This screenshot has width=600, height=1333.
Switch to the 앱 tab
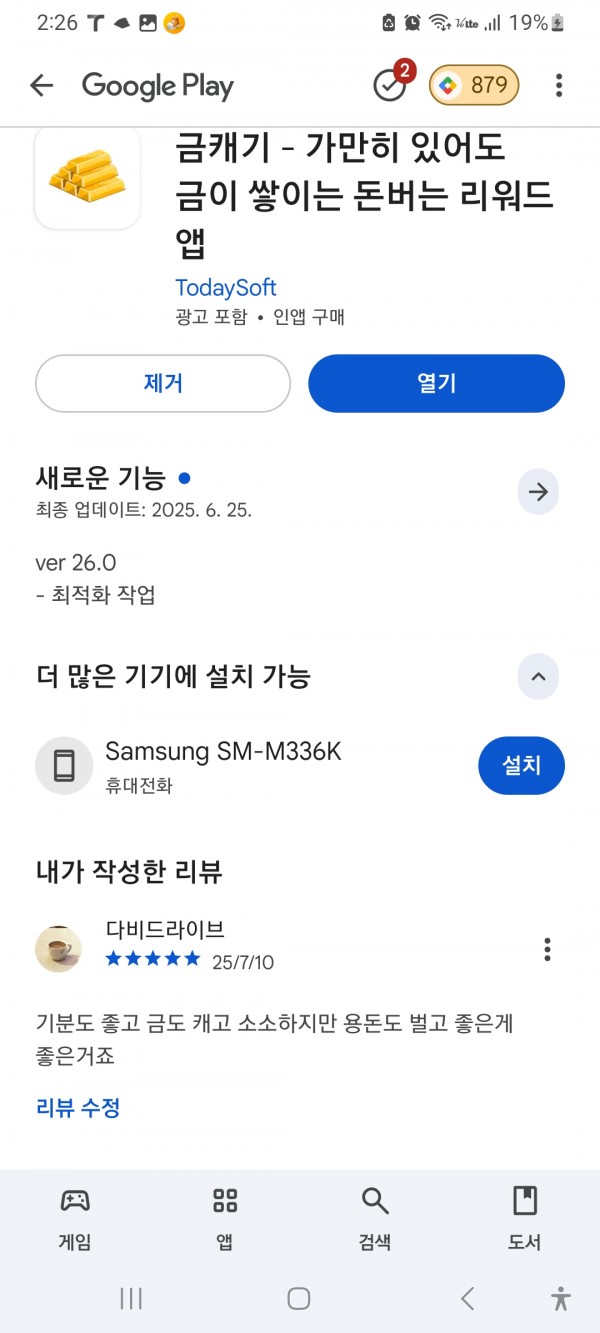tap(225, 1219)
